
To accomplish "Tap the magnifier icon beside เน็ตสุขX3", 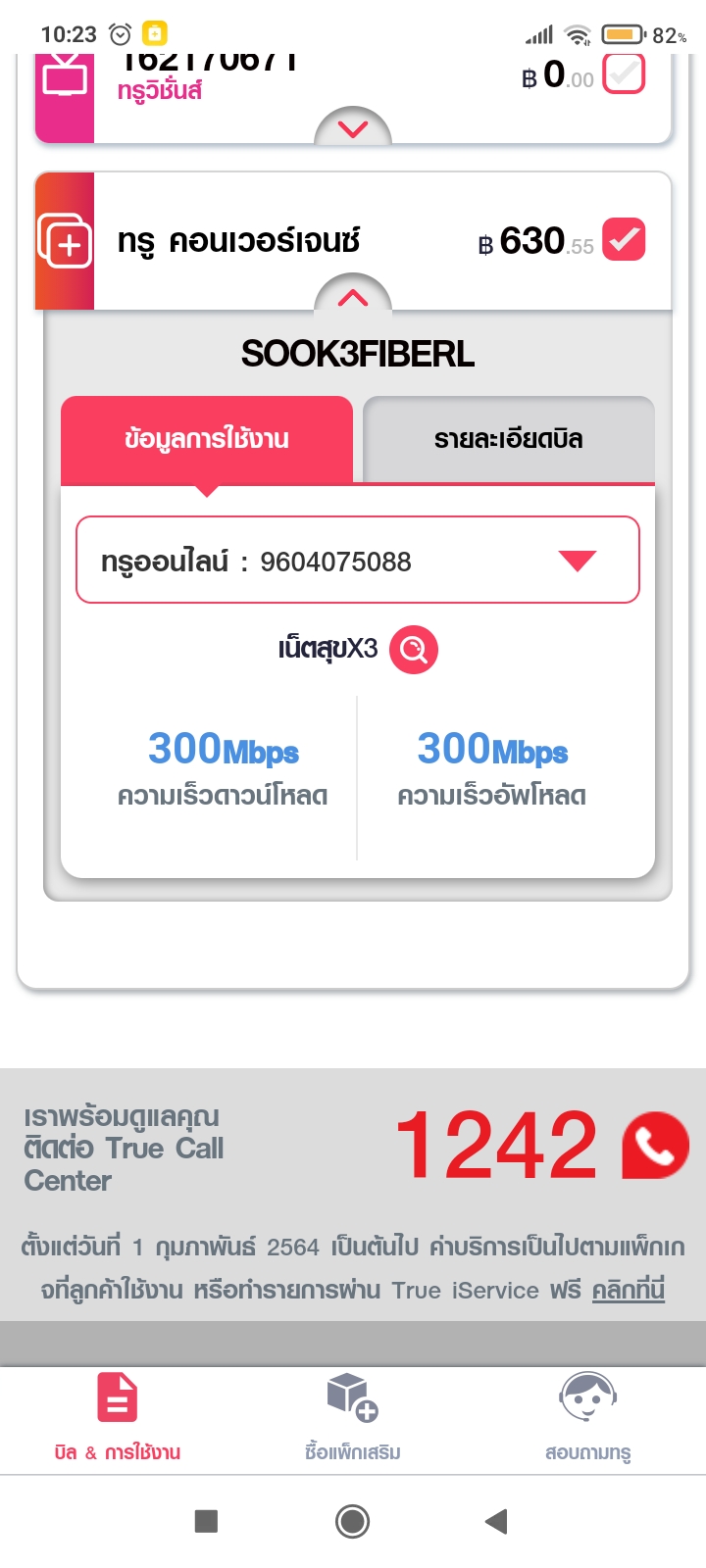I will point(414,650).
